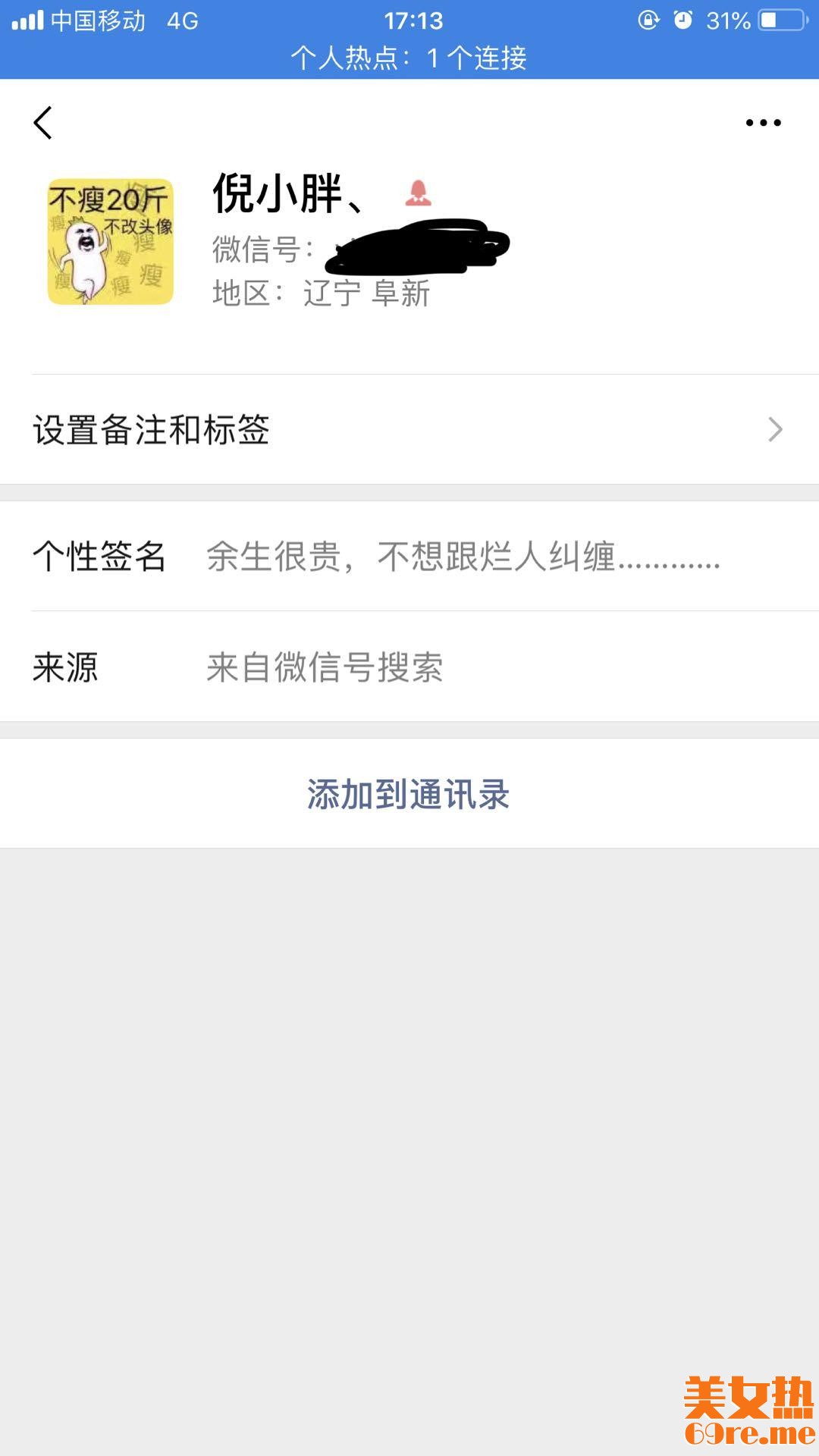Go back using the top-left arrow

point(43,123)
